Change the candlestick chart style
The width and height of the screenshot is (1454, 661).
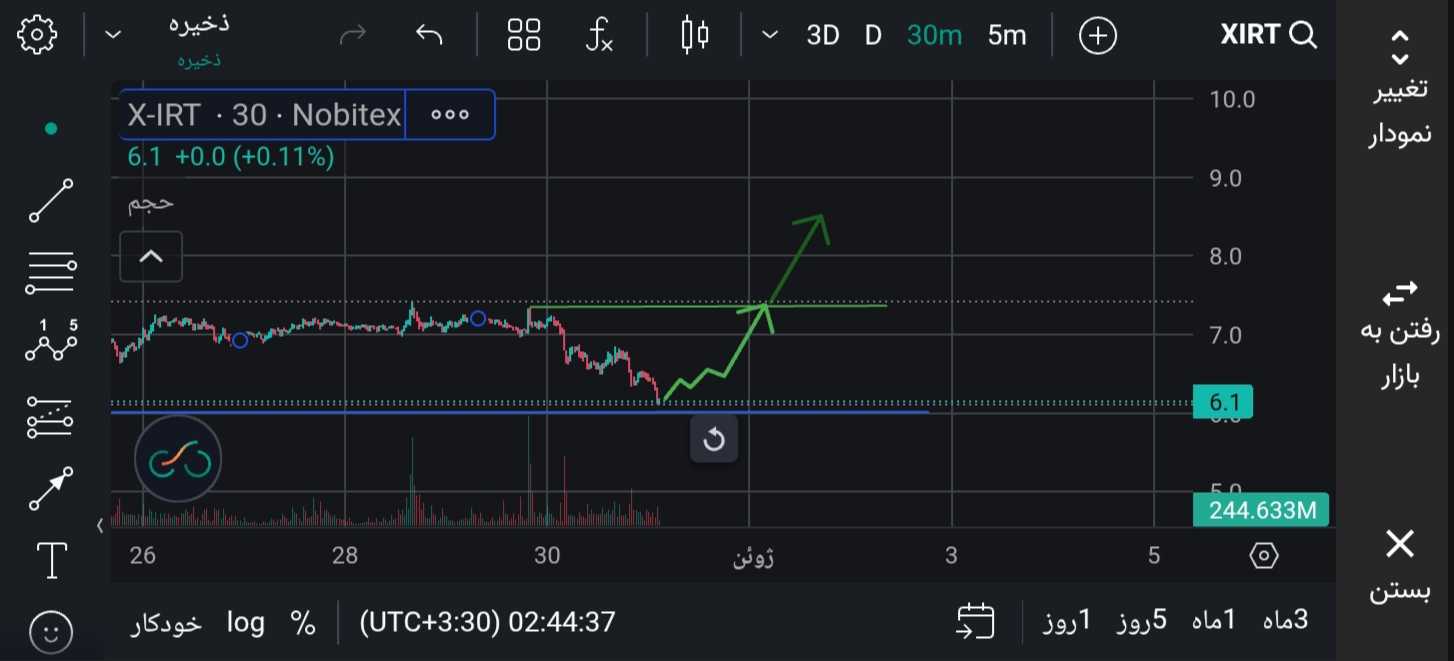[694, 36]
